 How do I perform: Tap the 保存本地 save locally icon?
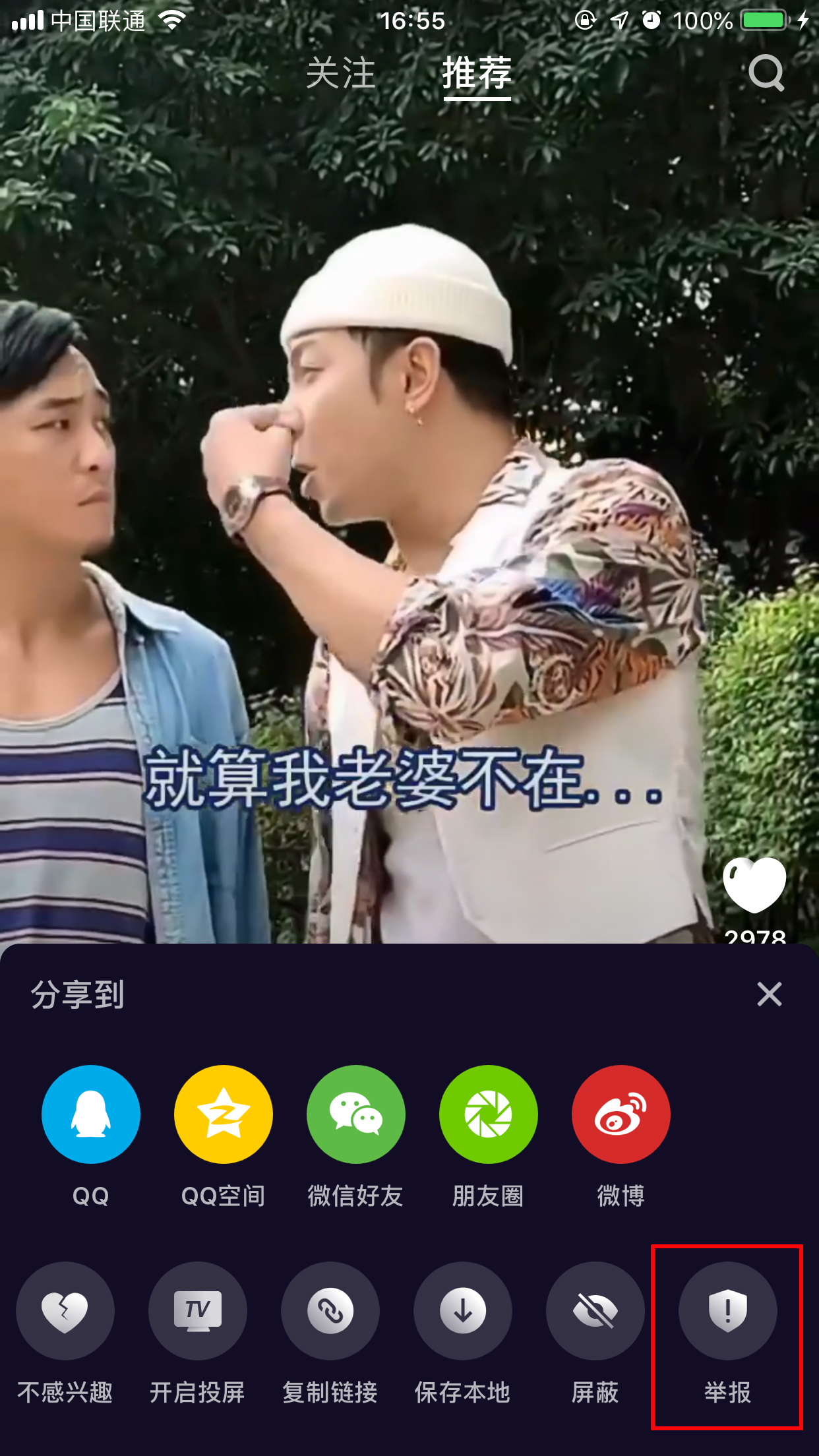point(463,1312)
